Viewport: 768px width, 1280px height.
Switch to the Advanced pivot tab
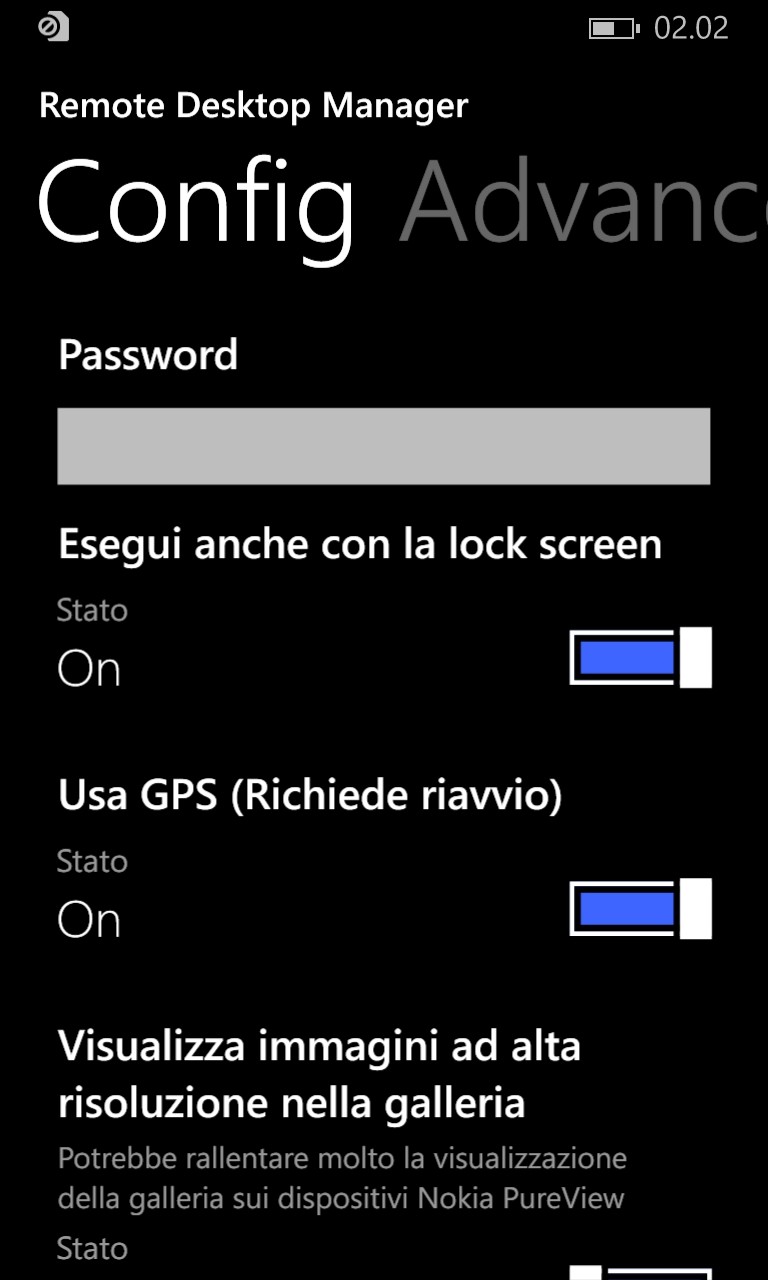tap(580, 203)
